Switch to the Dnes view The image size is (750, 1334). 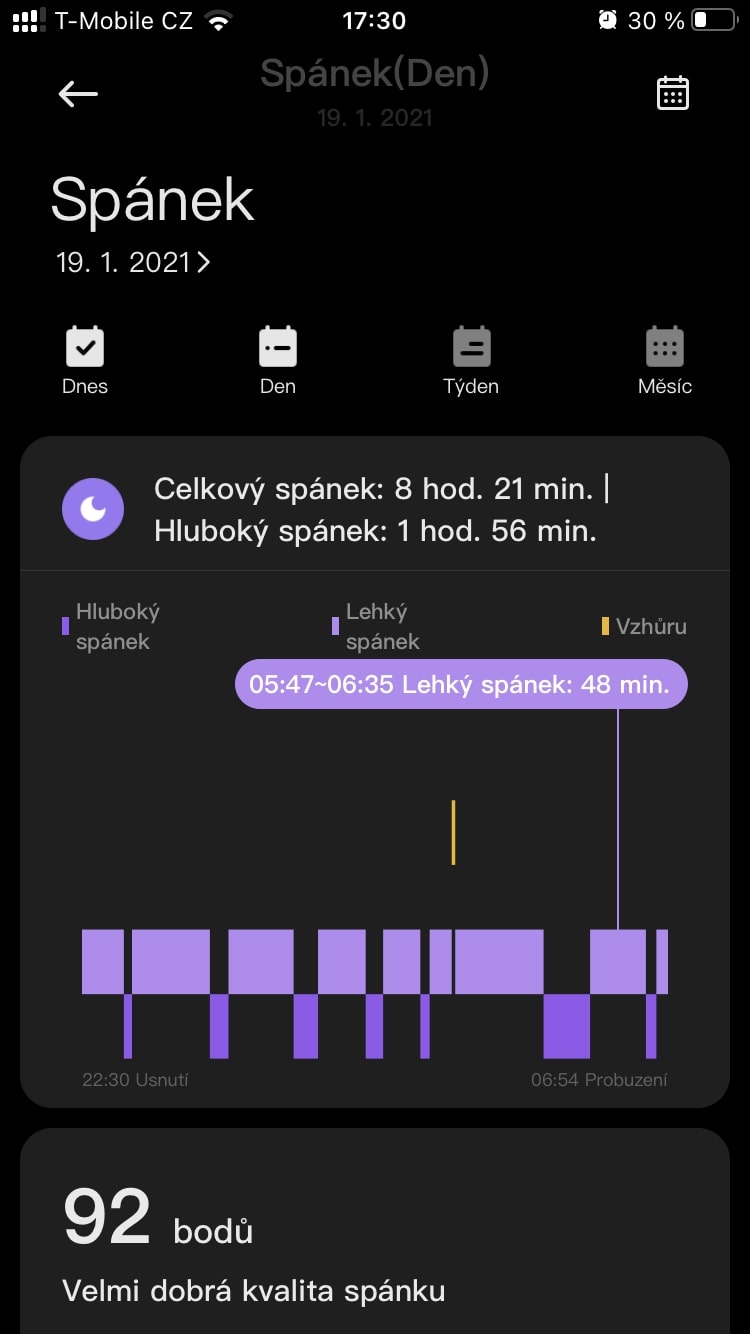click(x=85, y=361)
